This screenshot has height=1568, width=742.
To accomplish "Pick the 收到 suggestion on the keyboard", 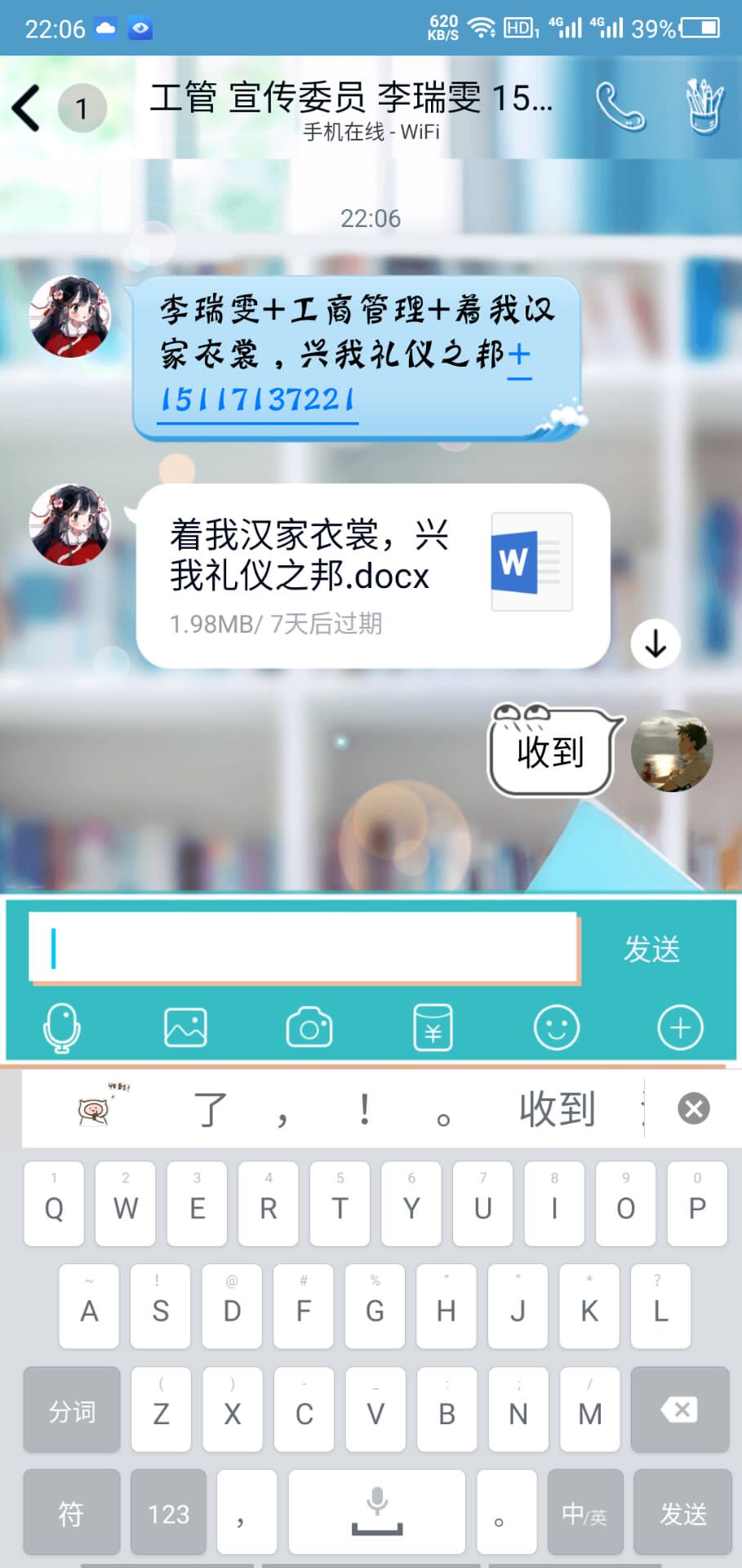I will [x=557, y=1109].
